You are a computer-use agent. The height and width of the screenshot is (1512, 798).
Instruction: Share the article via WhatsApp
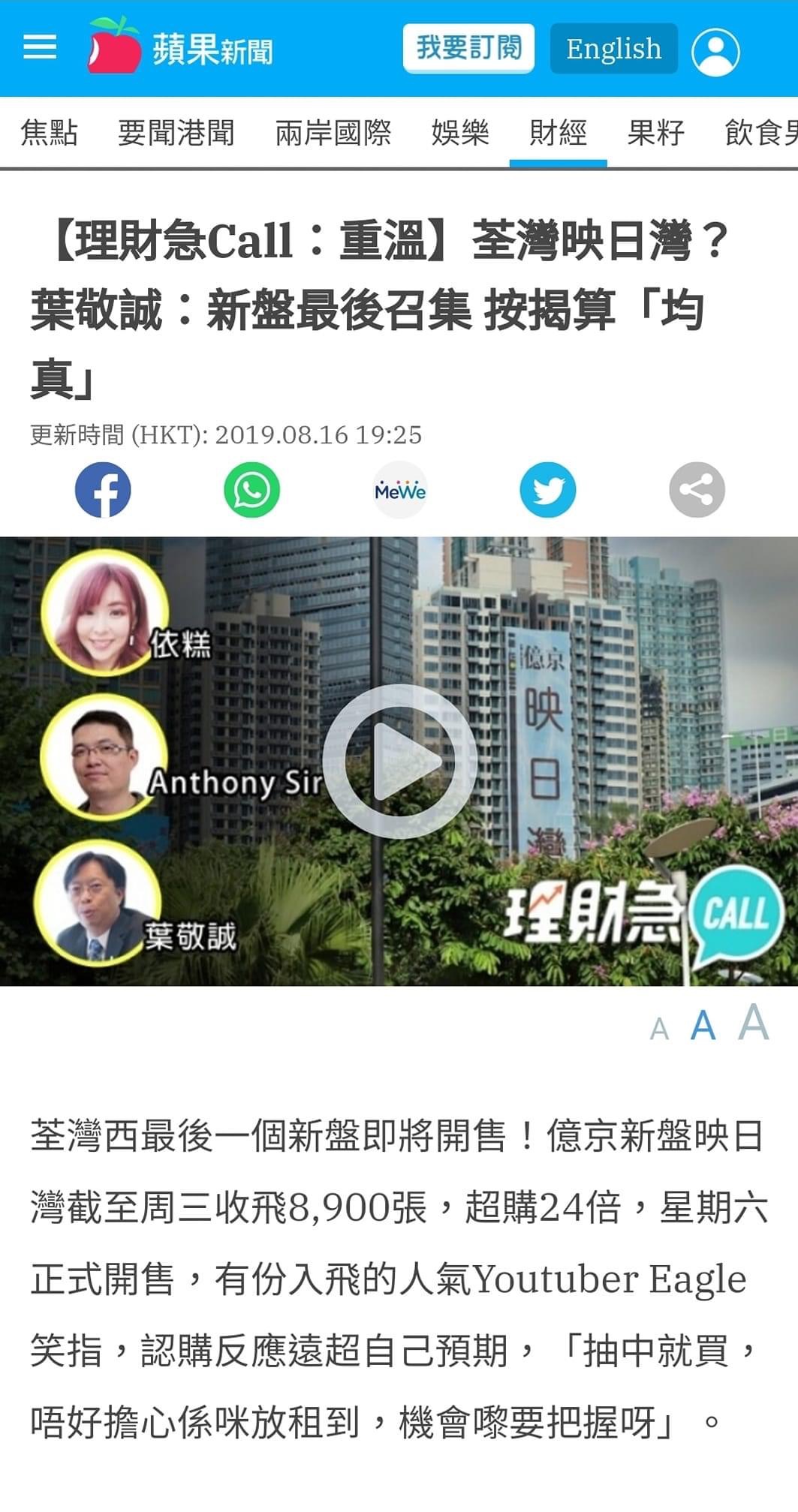251,489
